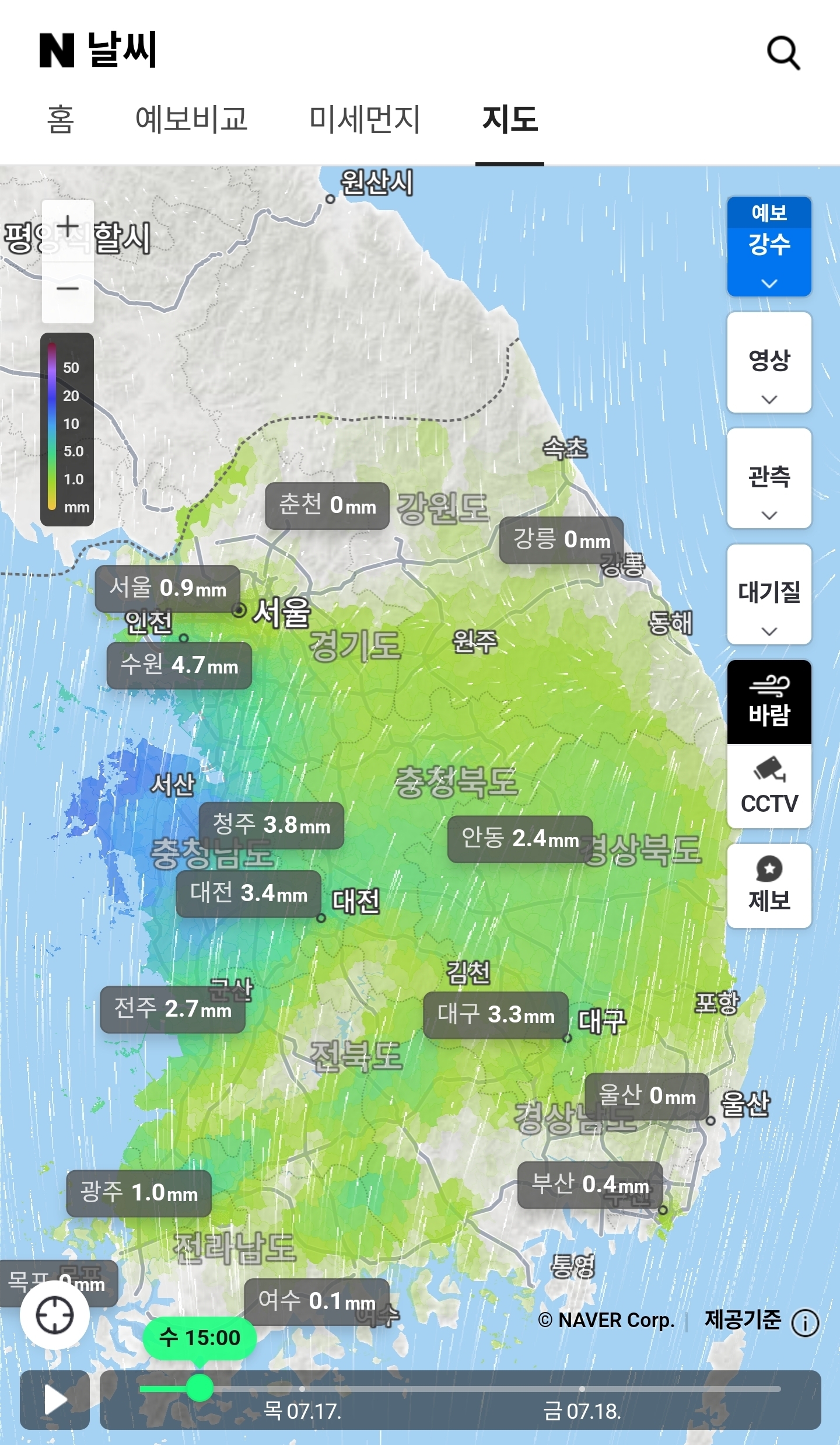Screen dimensions: 840x1445
Task: Open the search magnifier icon
Action: click(x=783, y=53)
